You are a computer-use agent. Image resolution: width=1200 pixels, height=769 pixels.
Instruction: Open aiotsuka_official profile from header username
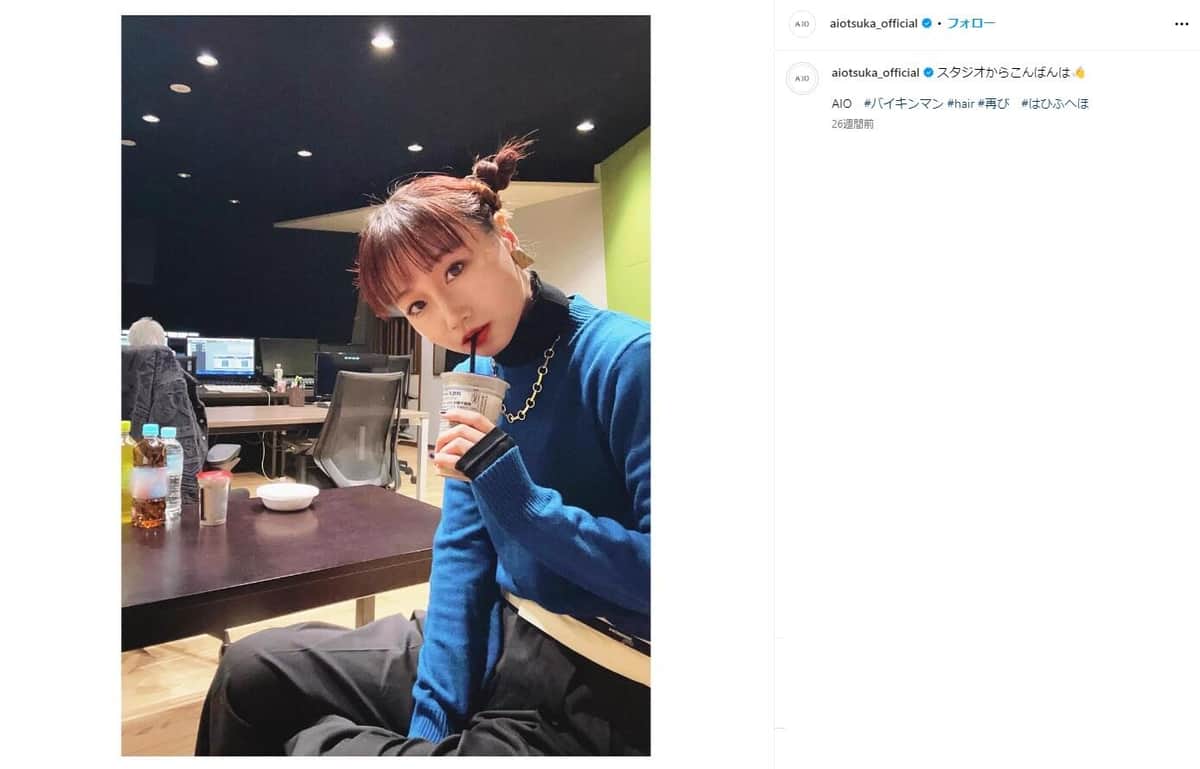(874, 23)
